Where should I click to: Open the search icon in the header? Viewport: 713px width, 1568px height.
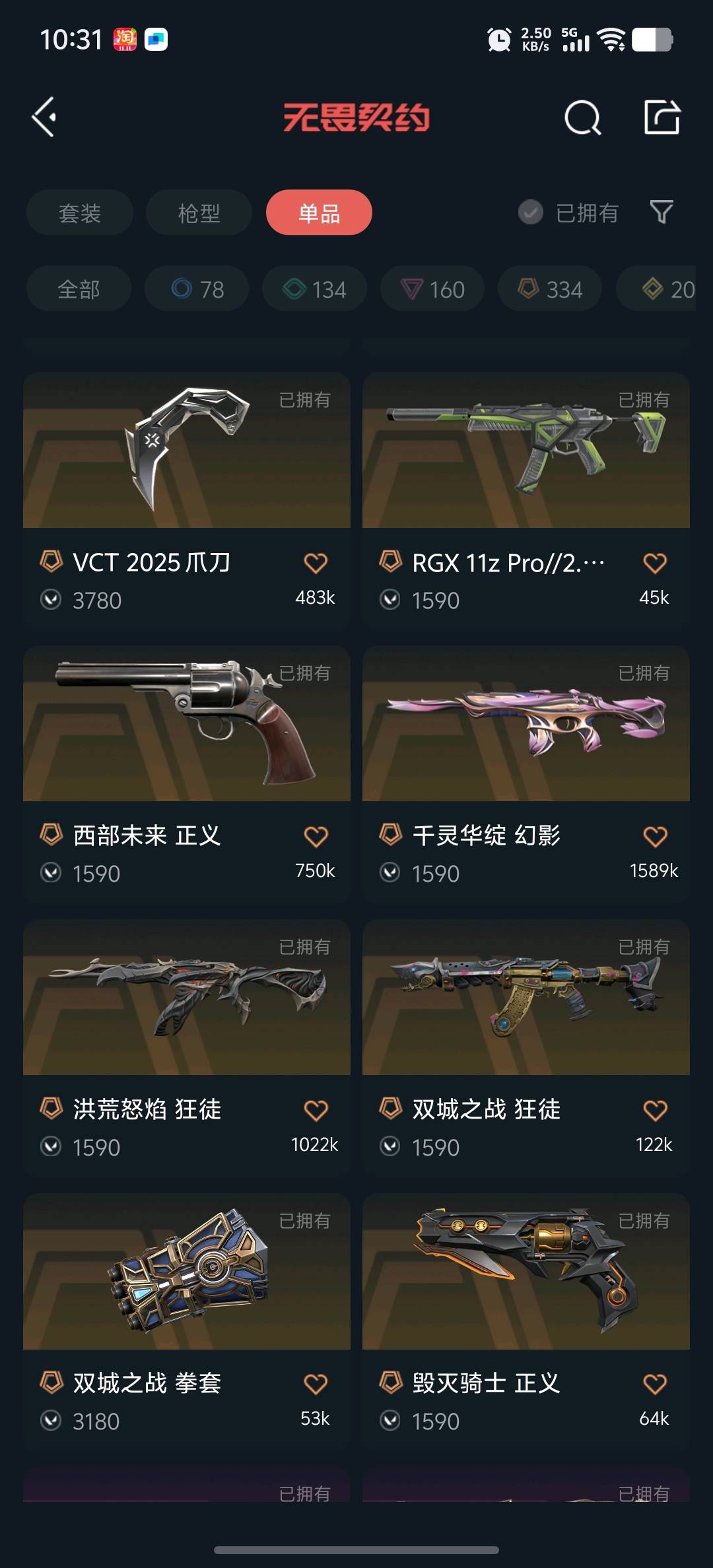pos(582,118)
